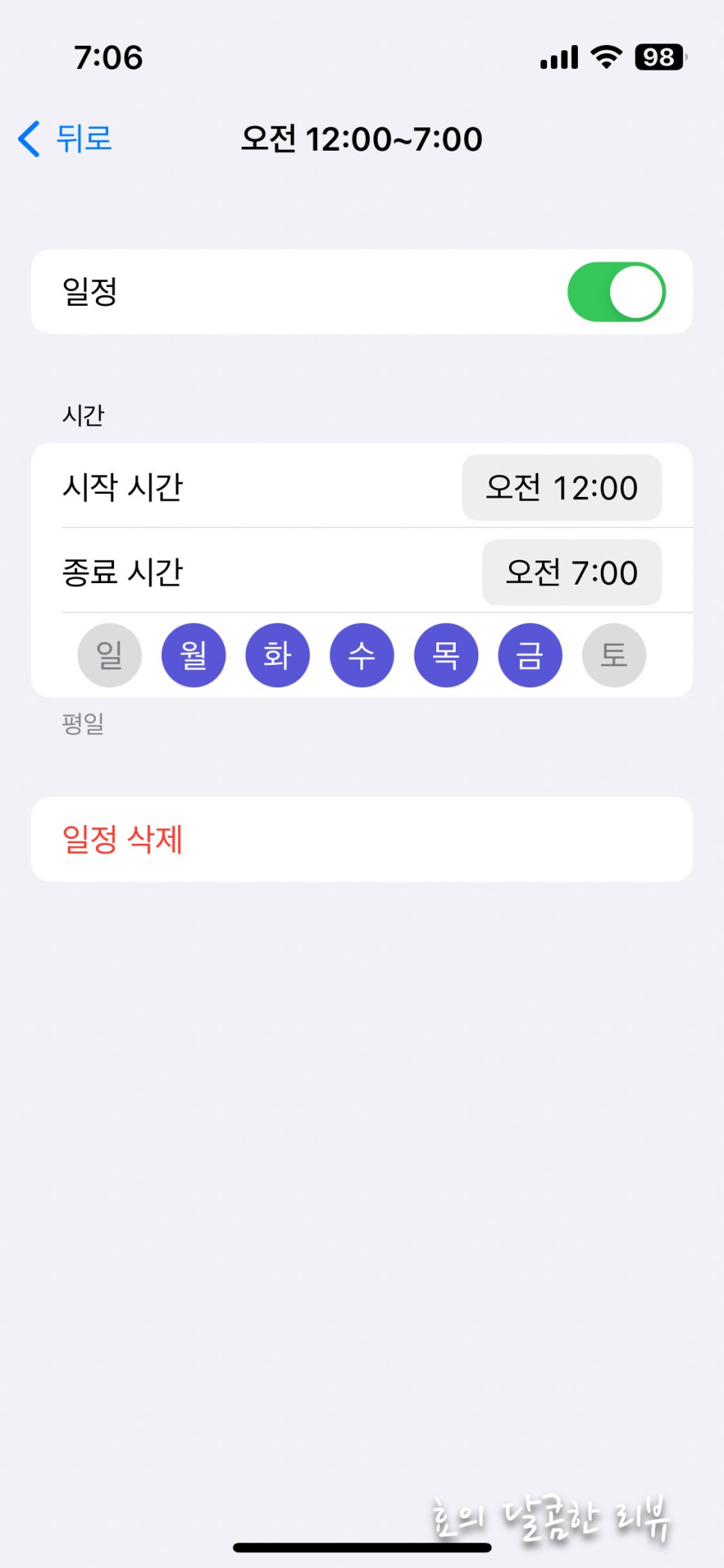The image size is (724, 1568).
Task: Deselect Monday, the 월 day circle
Action: [x=193, y=655]
